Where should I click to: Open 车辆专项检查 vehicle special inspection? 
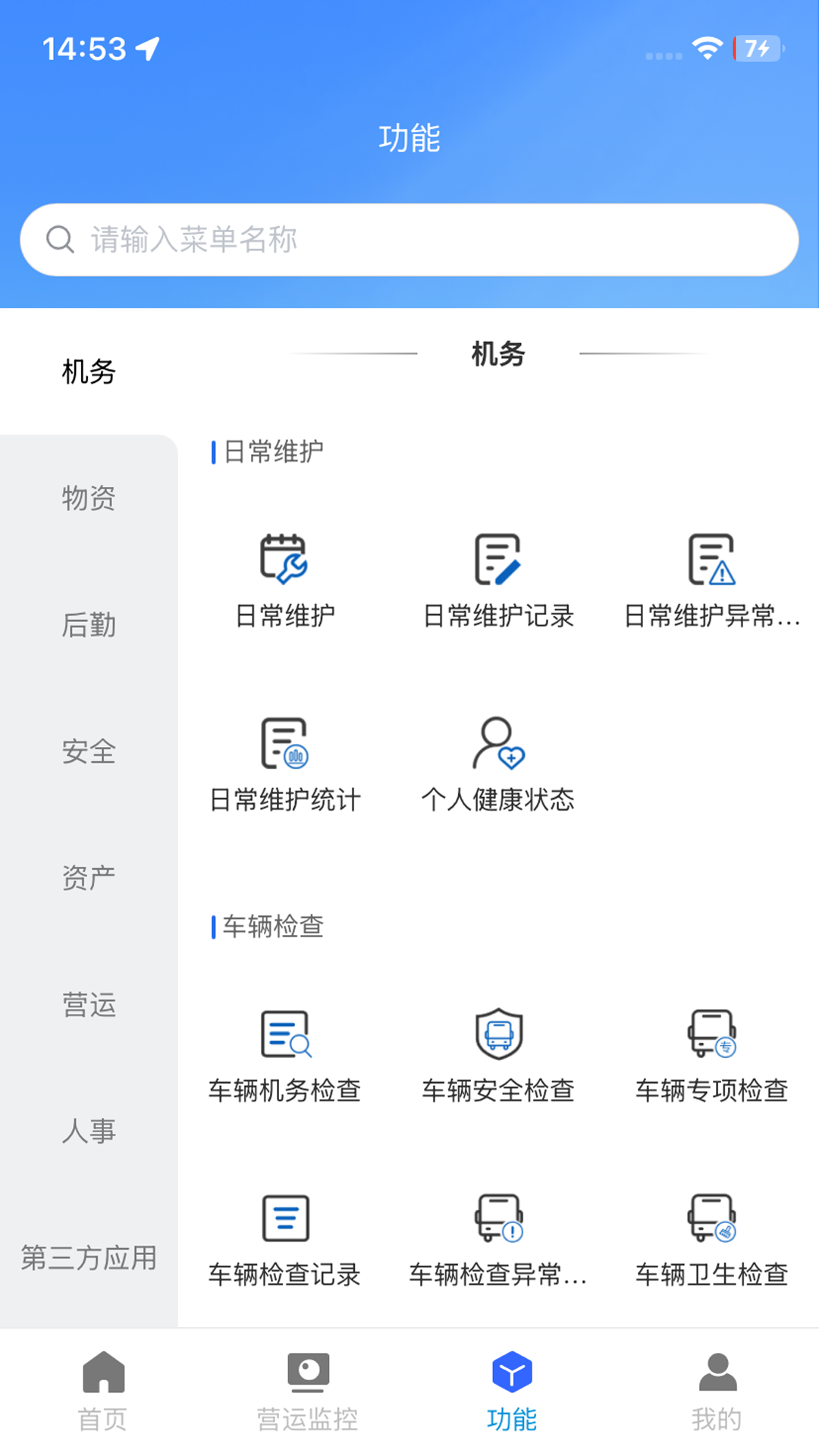(x=711, y=1054)
